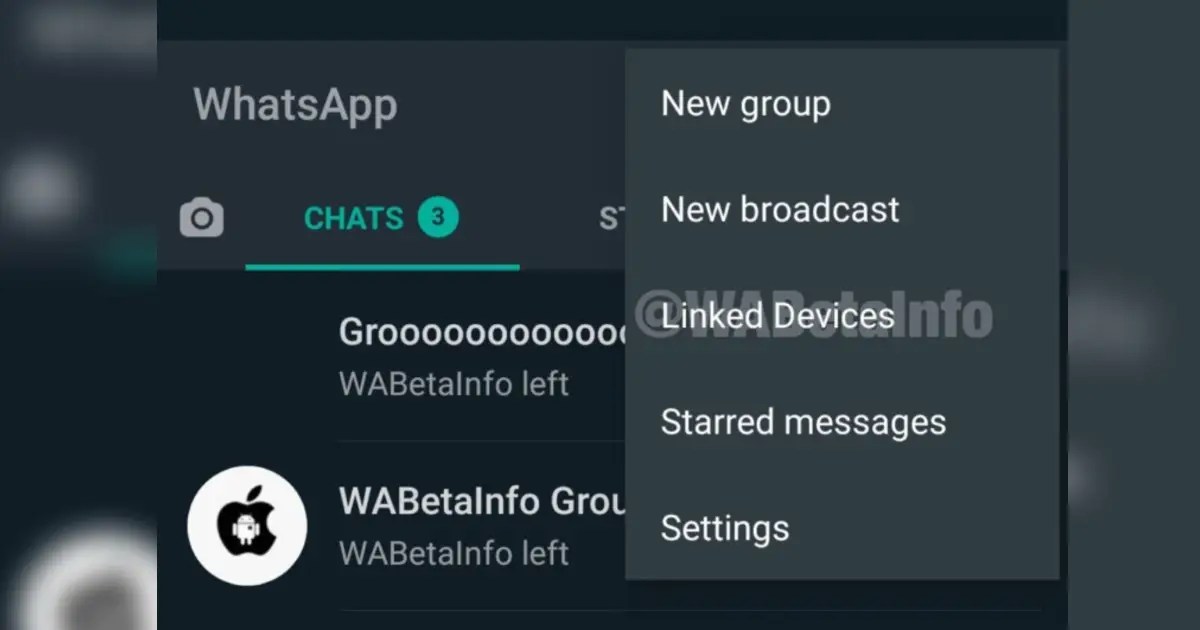The image size is (1200, 630).
Task: View Starred messages
Action: coord(803,422)
